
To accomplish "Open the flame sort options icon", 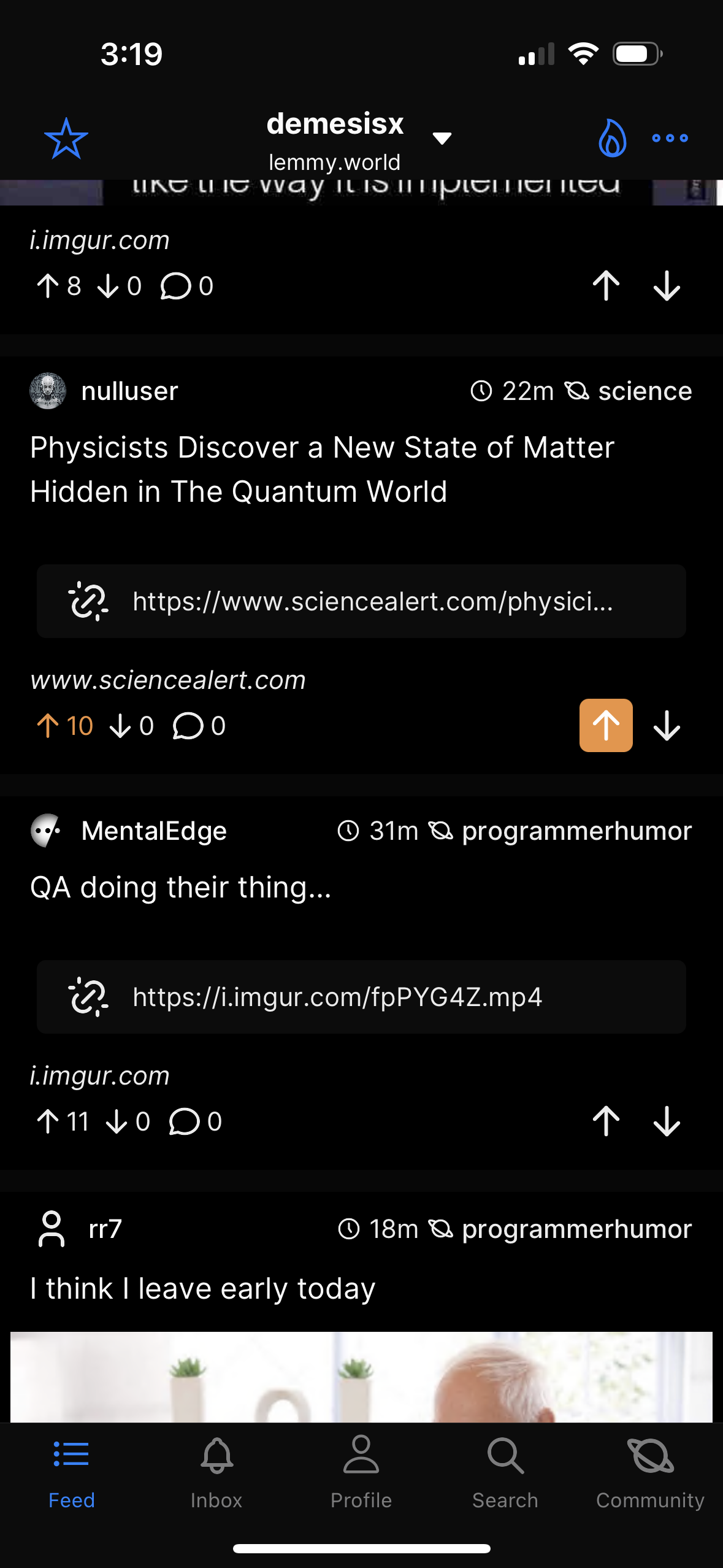I will click(x=612, y=138).
